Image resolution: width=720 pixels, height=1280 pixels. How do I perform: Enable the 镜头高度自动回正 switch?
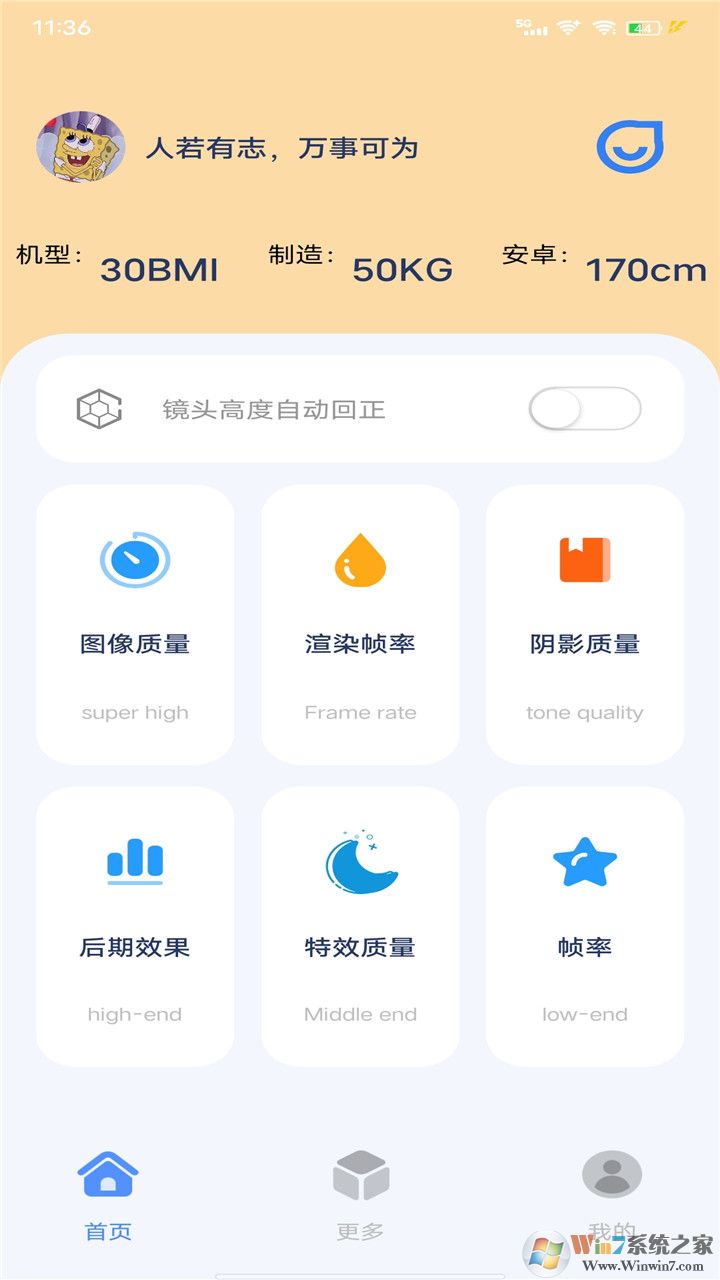[583, 408]
